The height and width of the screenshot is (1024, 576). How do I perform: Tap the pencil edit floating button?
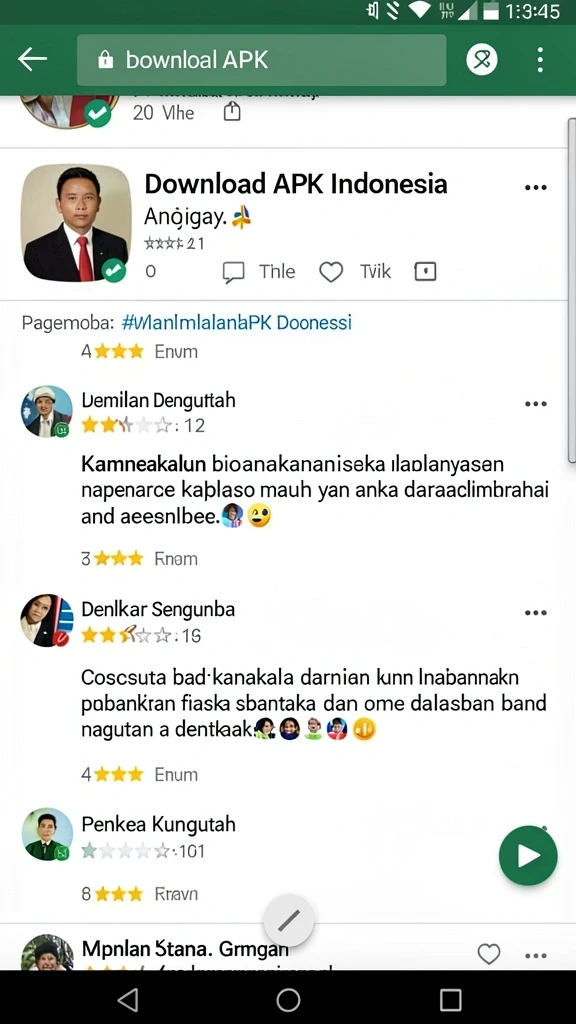point(289,920)
